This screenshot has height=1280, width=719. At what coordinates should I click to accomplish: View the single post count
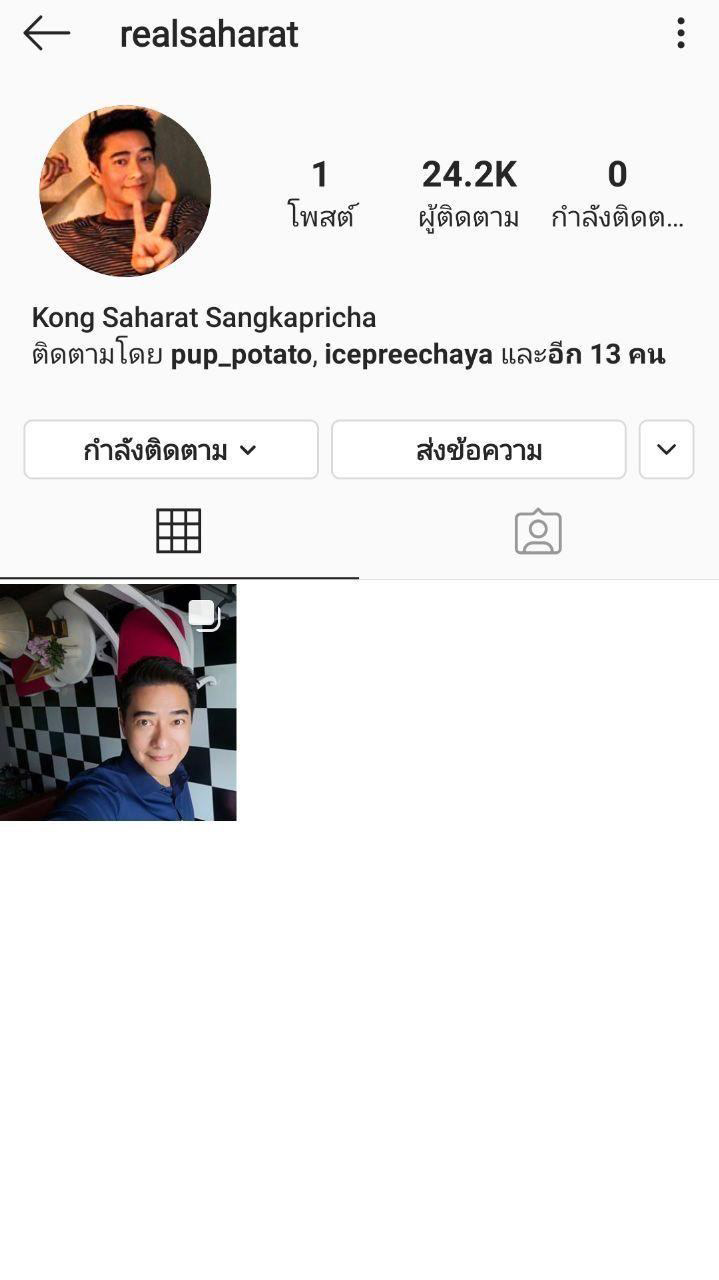coord(320,192)
